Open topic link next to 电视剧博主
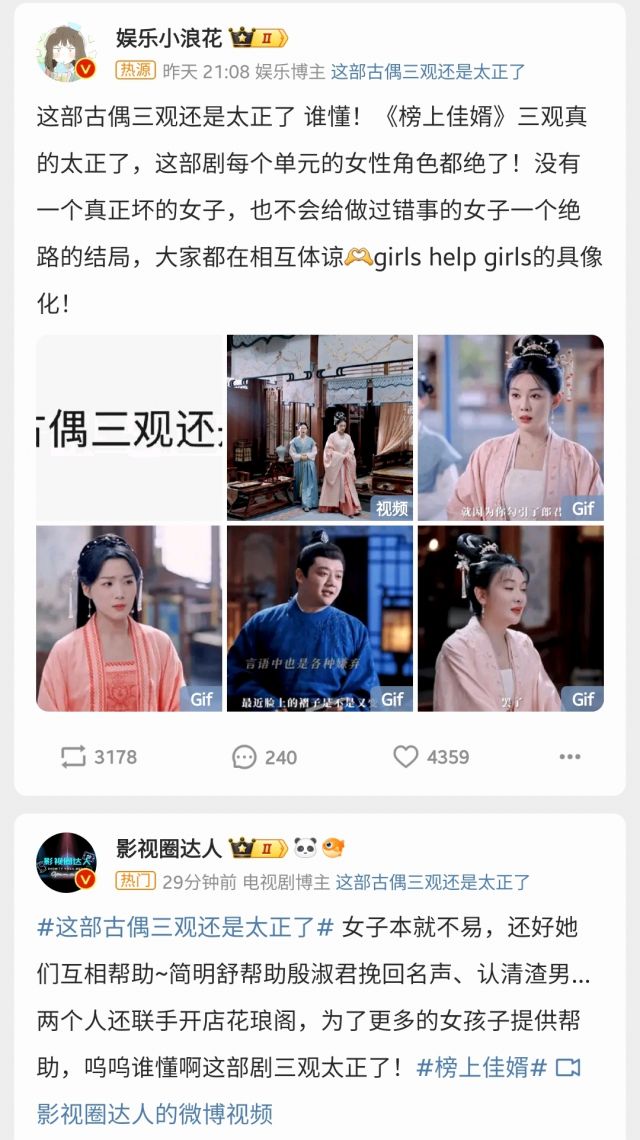The image size is (640, 1140). coord(432,882)
